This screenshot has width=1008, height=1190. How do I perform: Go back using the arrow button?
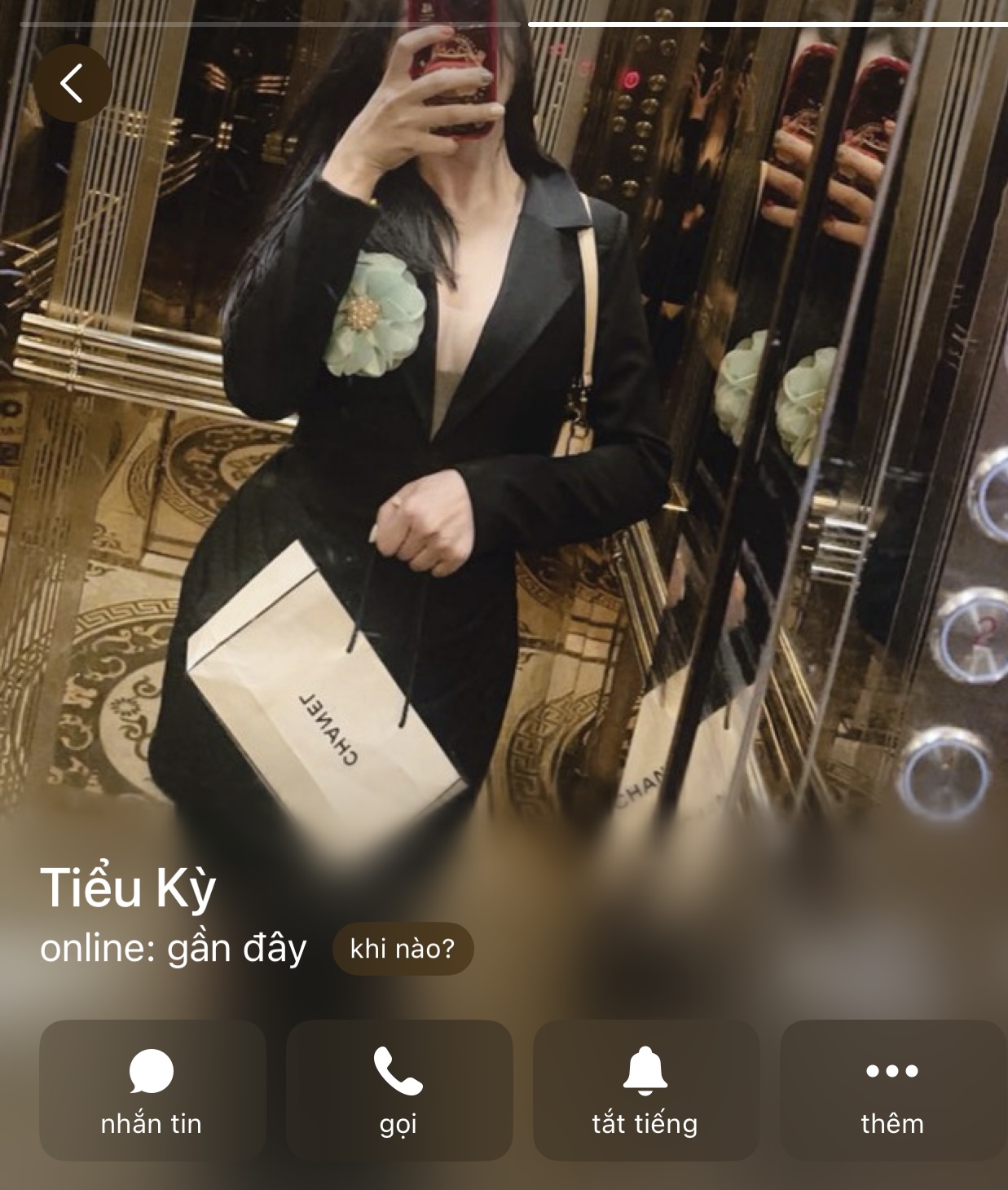72,83
